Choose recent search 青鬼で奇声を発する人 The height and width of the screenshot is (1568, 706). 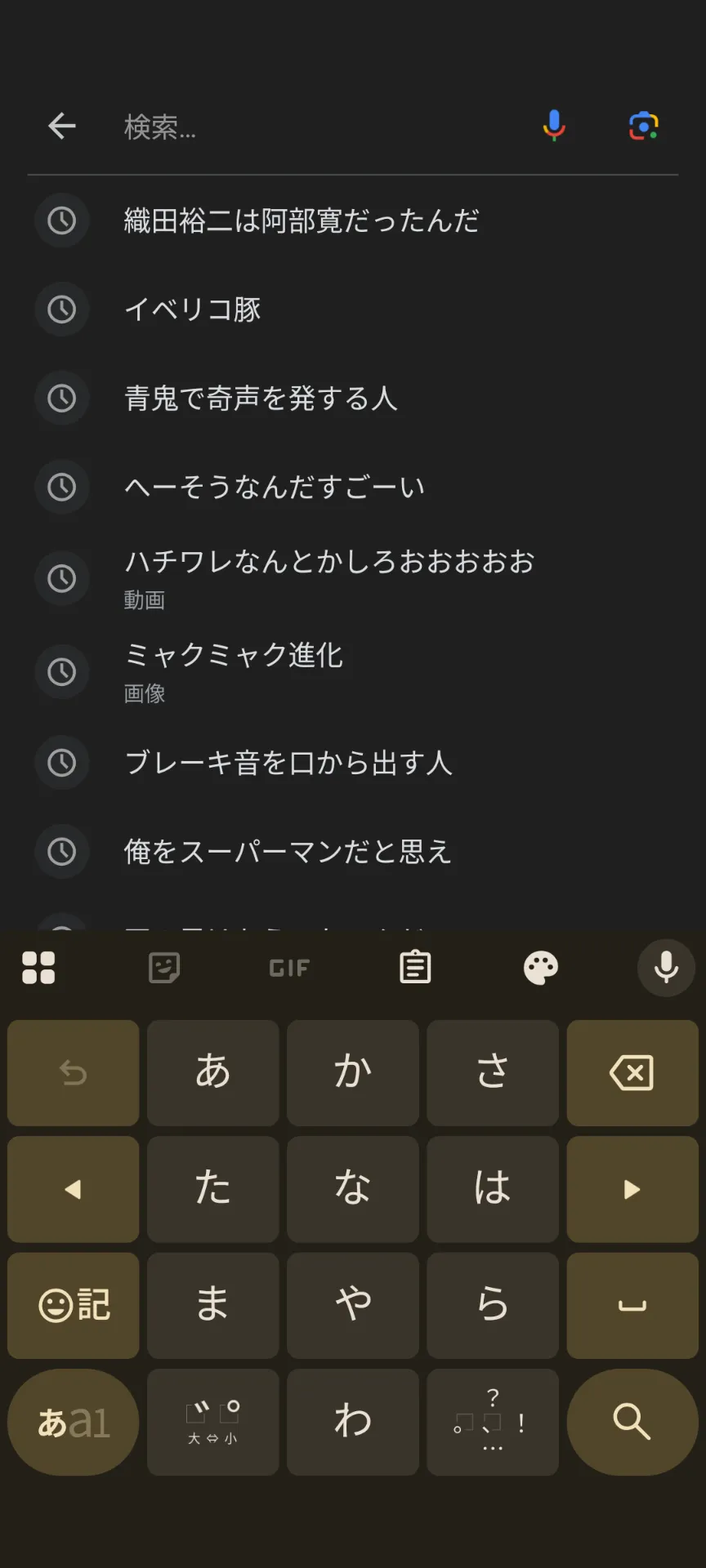(x=260, y=399)
